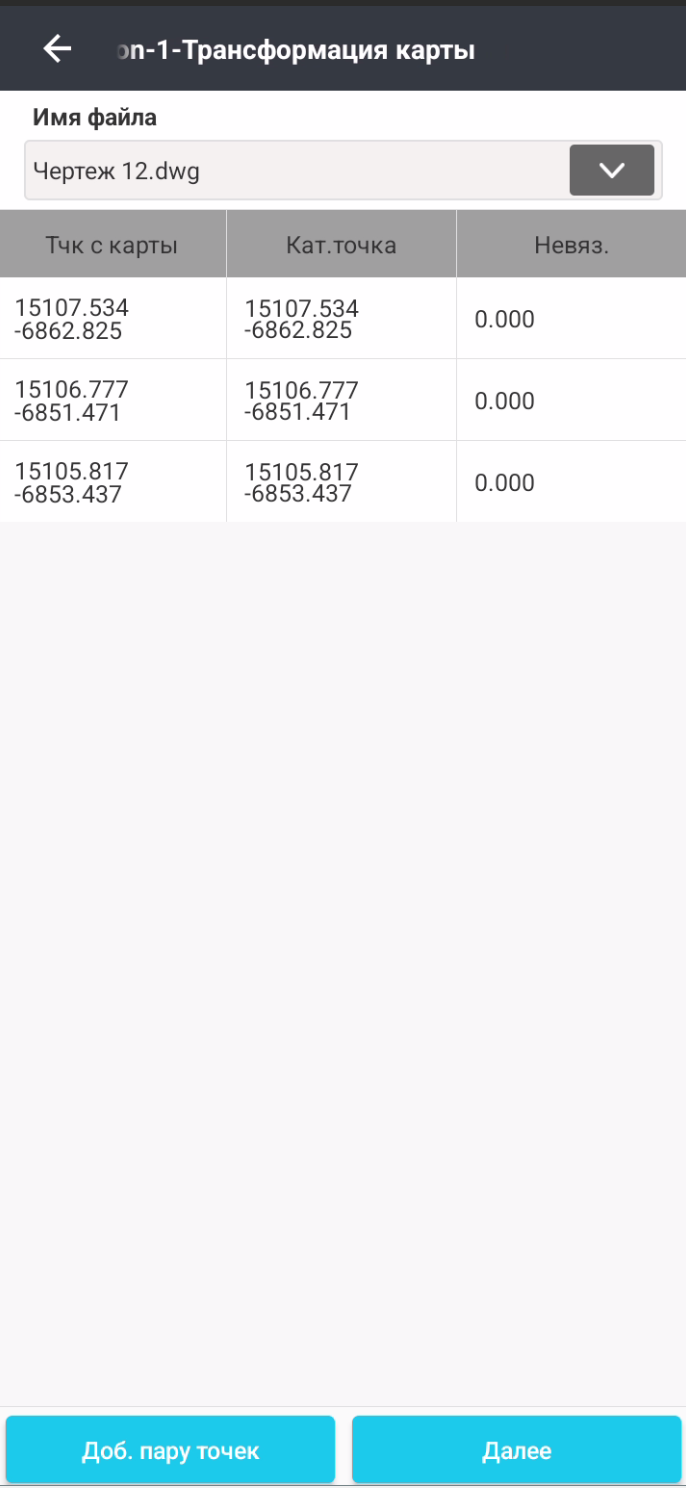
Task: Go back using the top arrow
Action: coord(57,48)
